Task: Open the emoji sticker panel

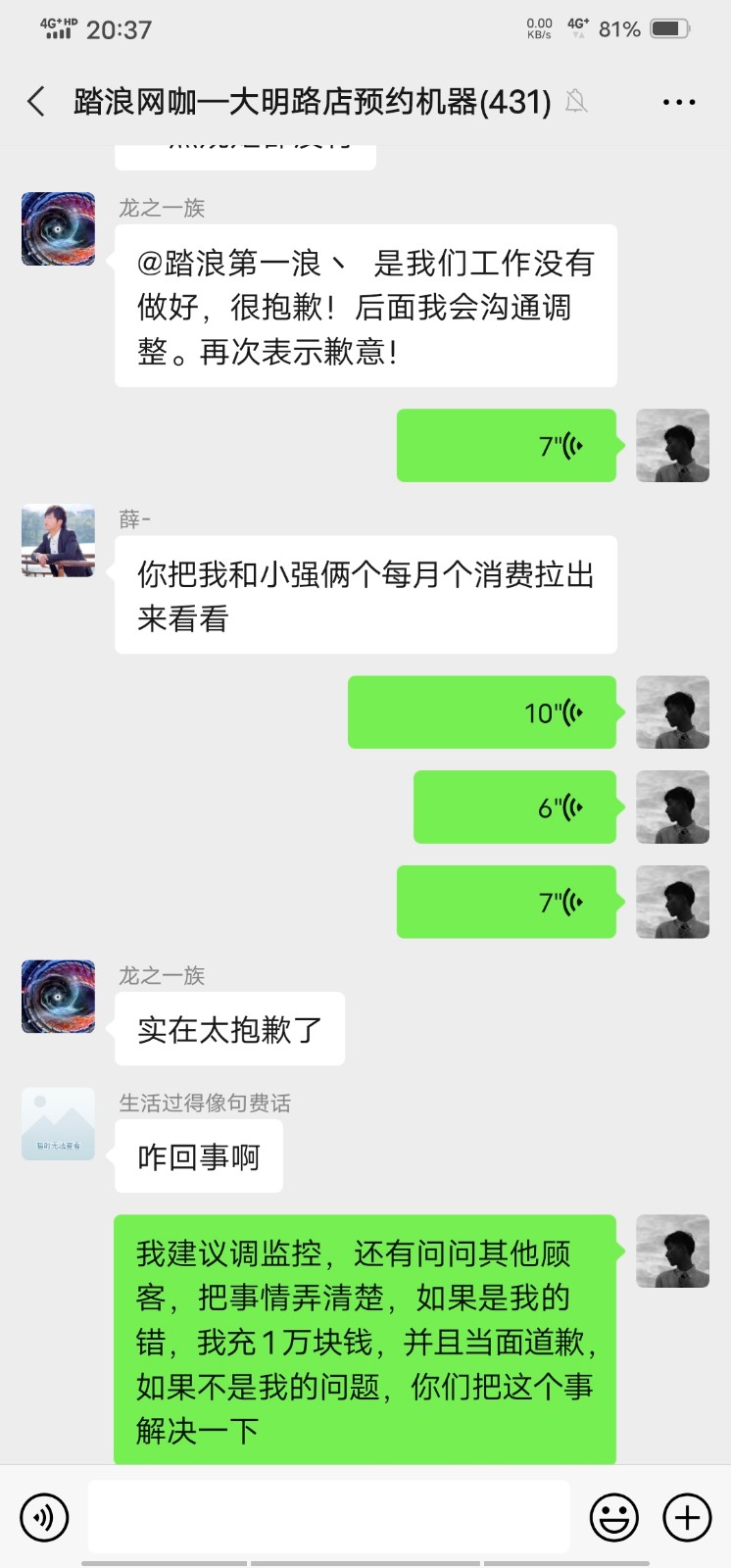Action: tap(613, 1518)
